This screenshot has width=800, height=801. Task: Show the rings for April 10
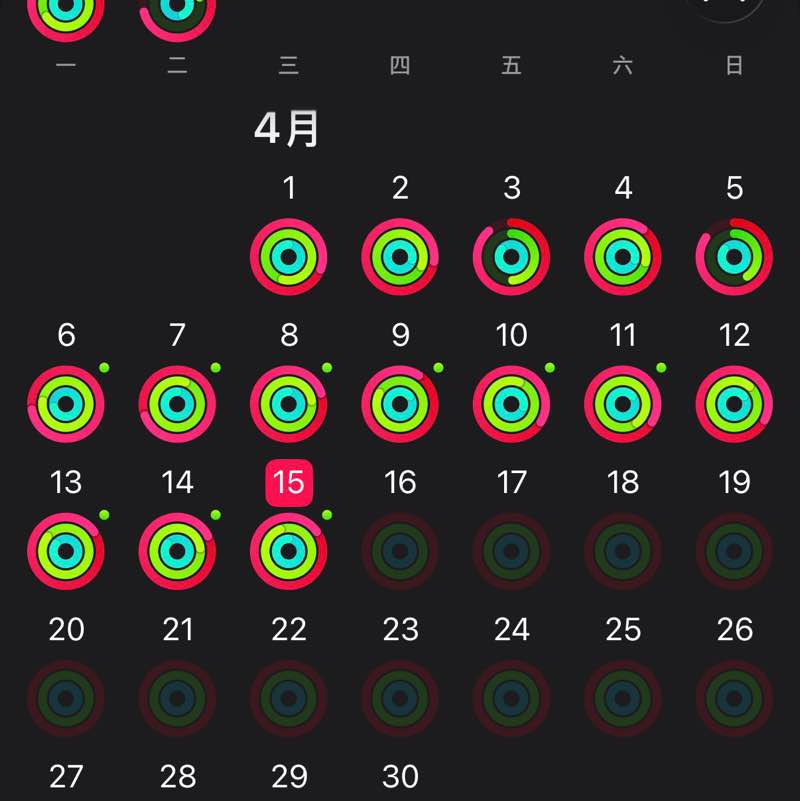pos(512,404)
